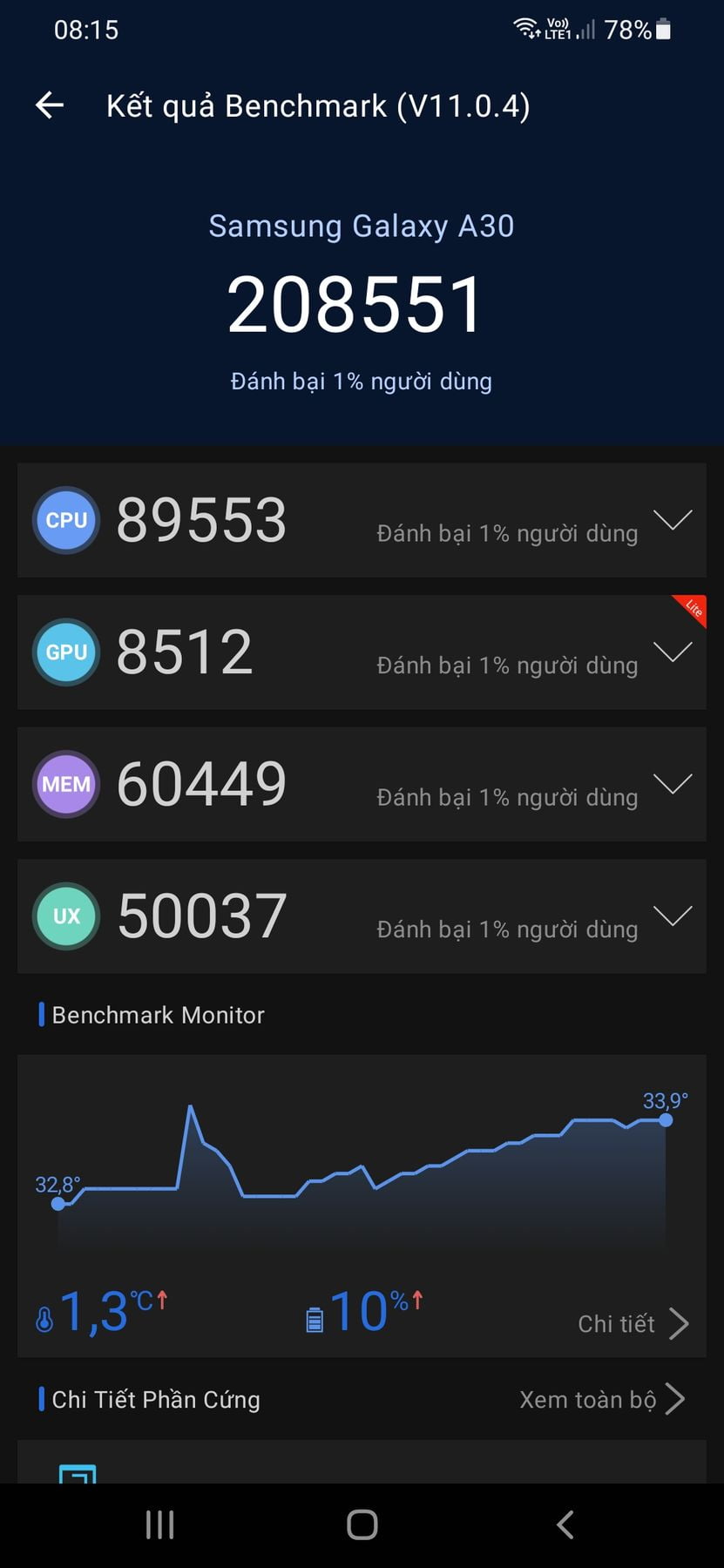
Task: Expand the UX score details
Action: click(673, 916)
